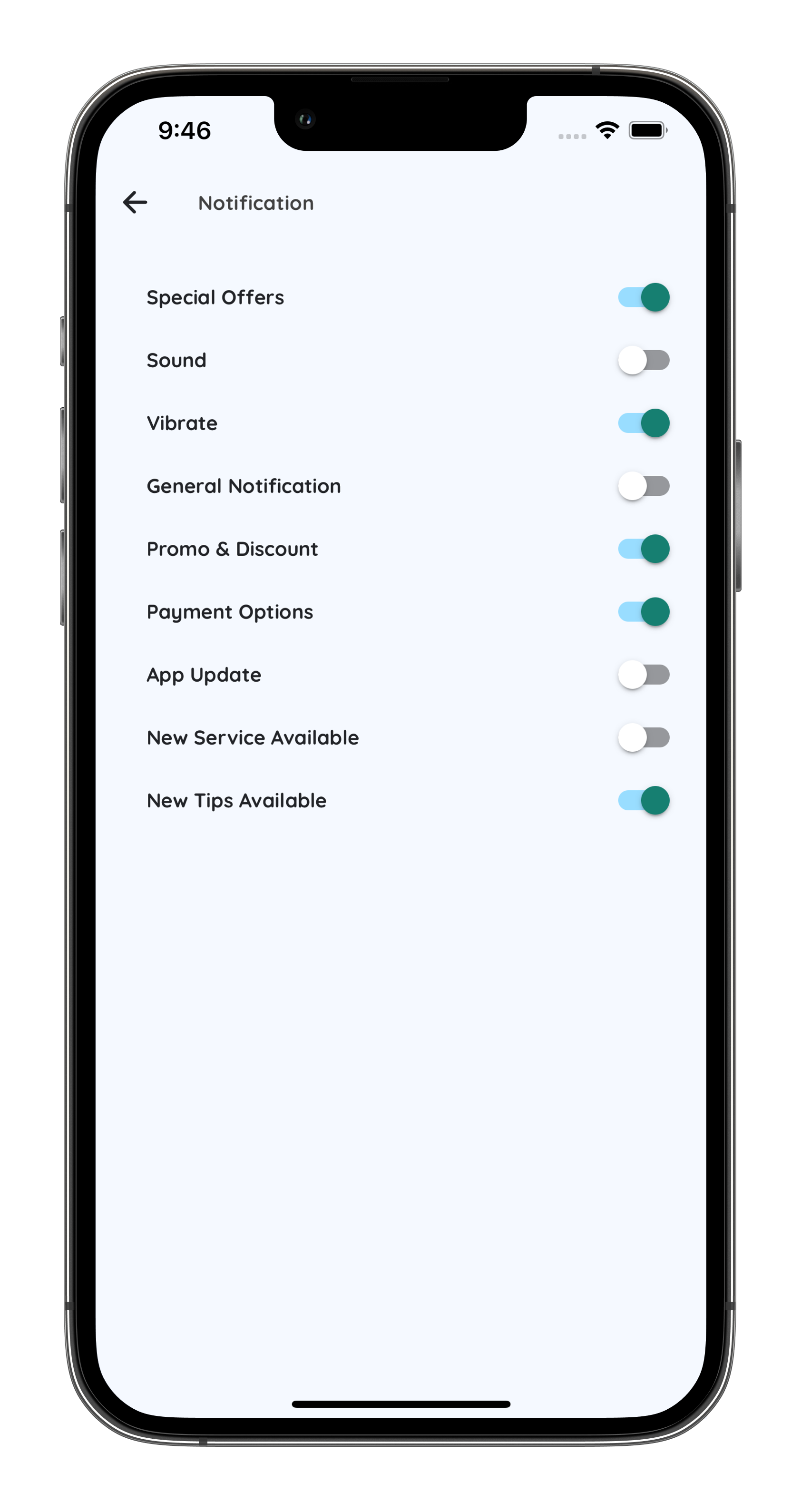This screenshot has width=801, height=1512.
Task: Turn off Special Offers notifications
Action: click(x=644, y=297)
